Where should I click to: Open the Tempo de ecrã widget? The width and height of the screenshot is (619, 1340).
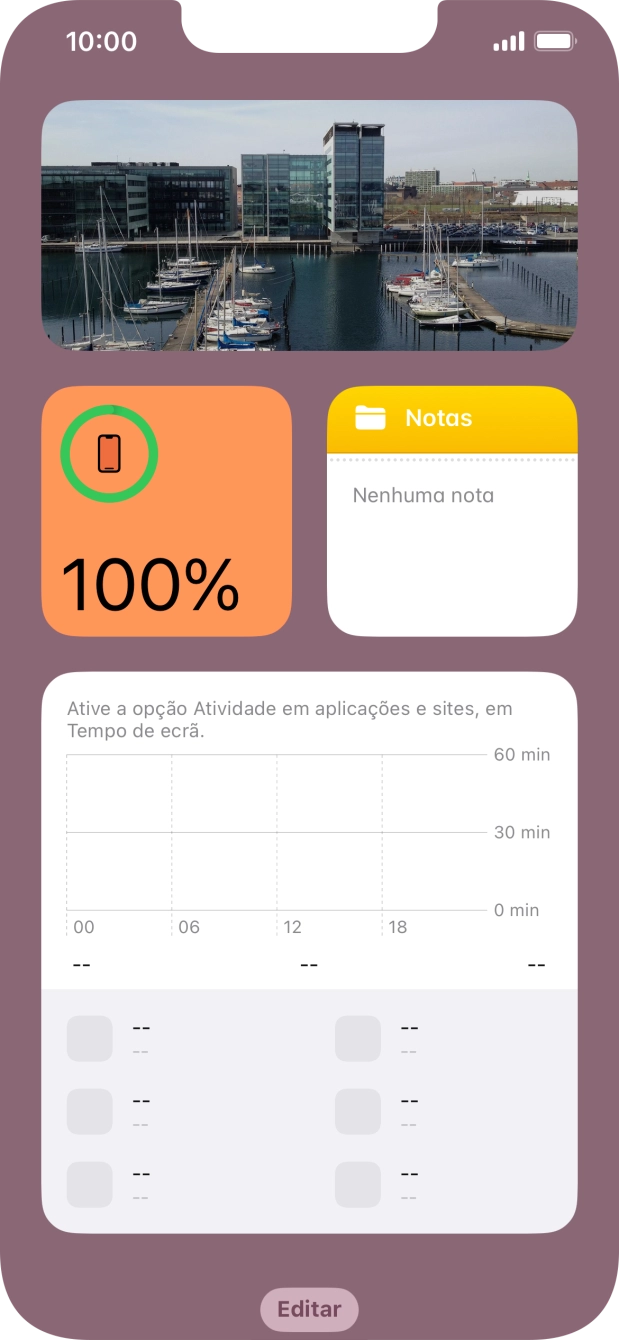(x=309, y=951)
